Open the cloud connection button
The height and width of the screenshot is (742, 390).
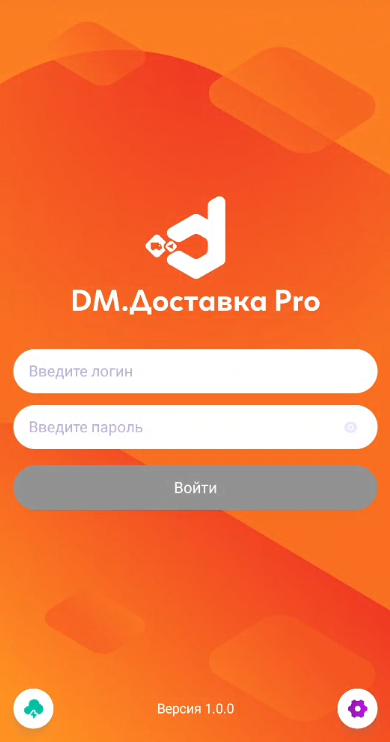(33, 708)
